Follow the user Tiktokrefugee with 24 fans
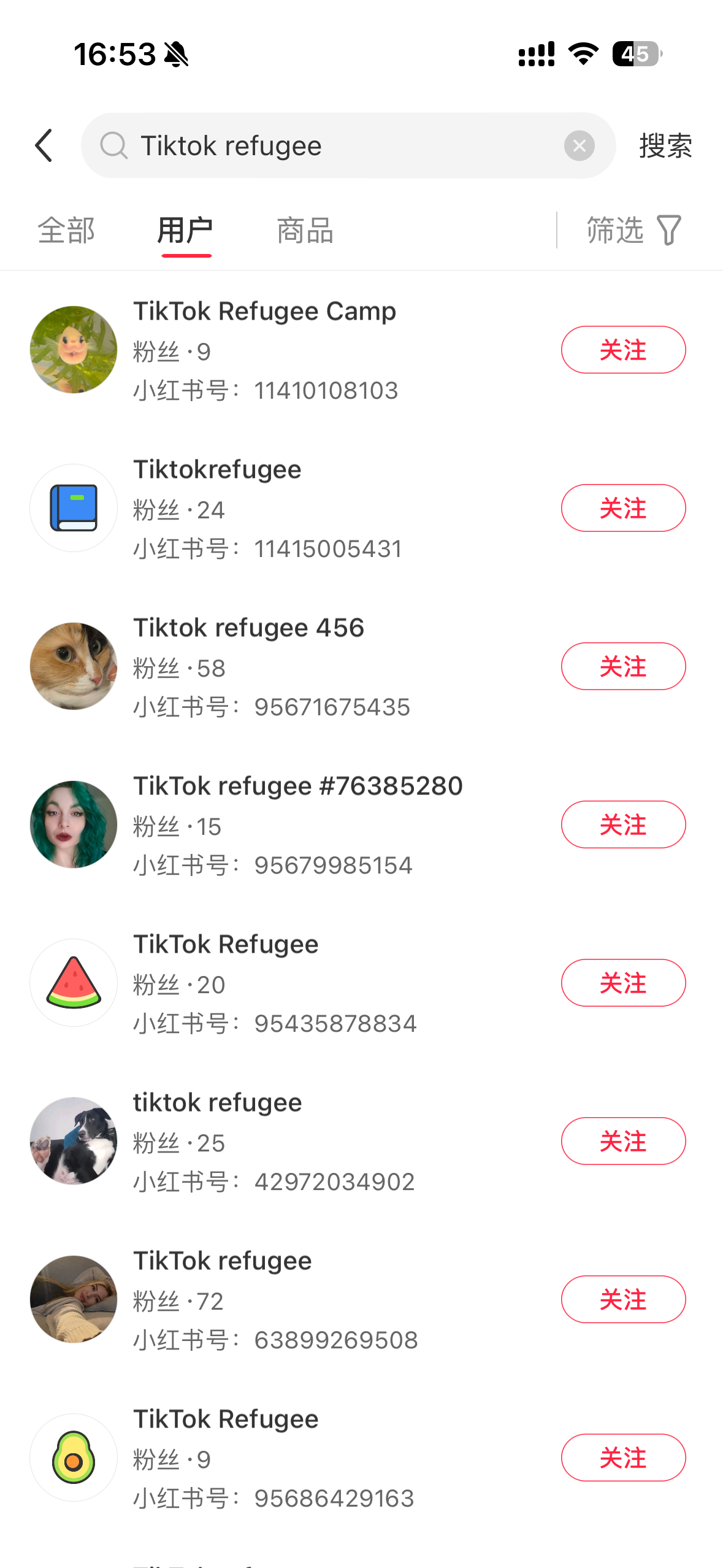This screenshot has height=1568, width=723. (623, 508)
